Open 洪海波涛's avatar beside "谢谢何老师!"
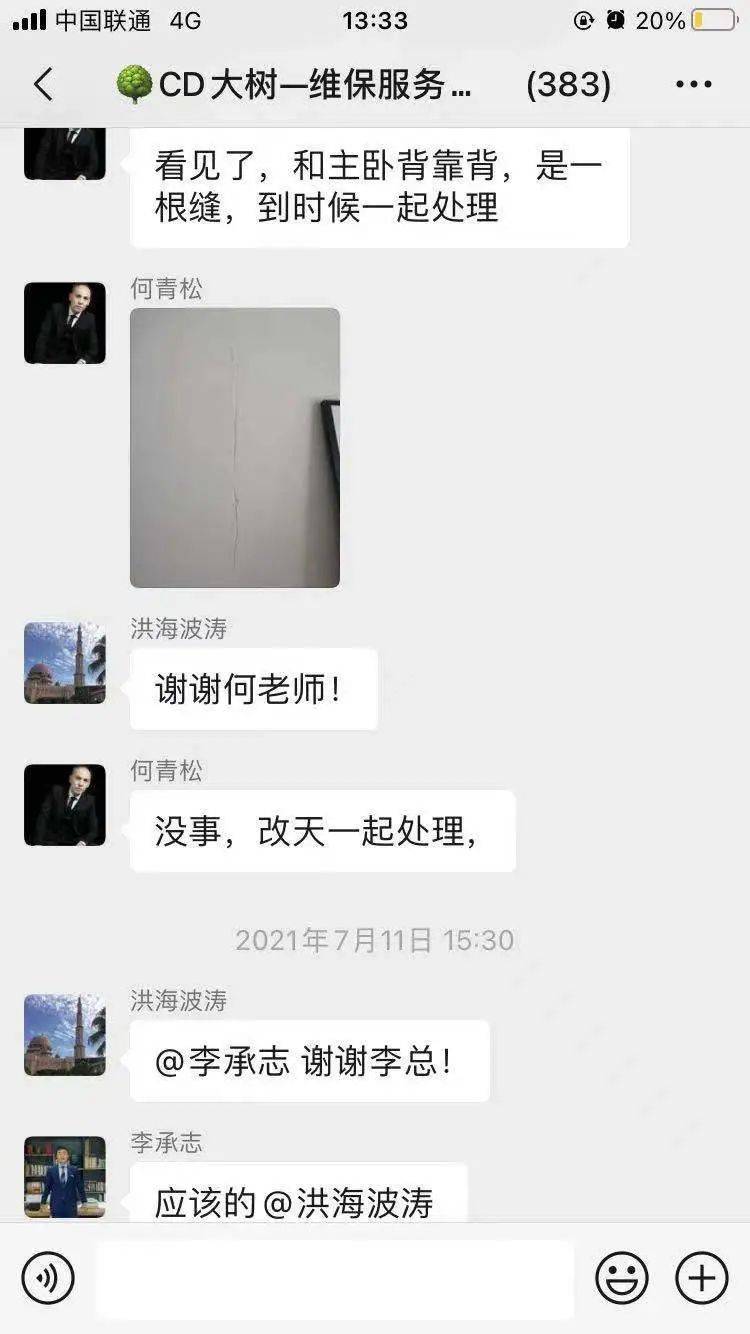The width and height of the screenshot is (750, 1334). tap(65, 663)
